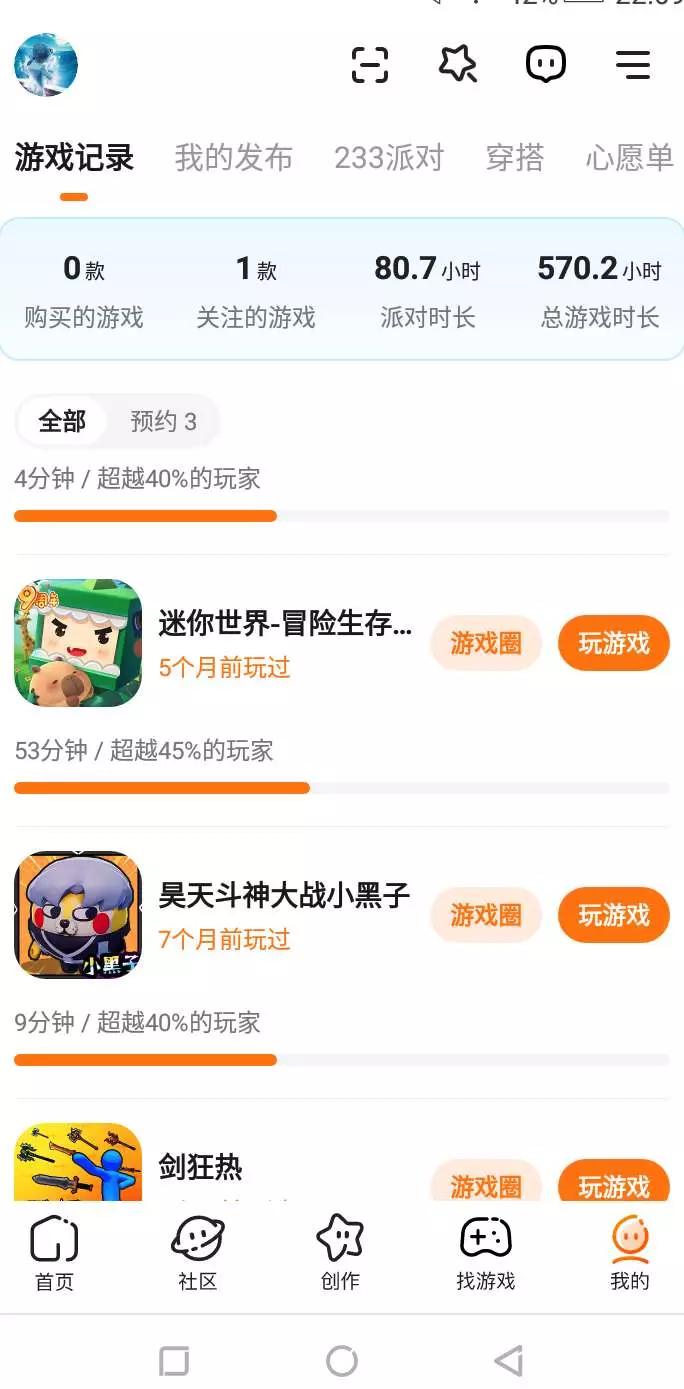
Task: Open the messages icon
Action: [545, 65]
